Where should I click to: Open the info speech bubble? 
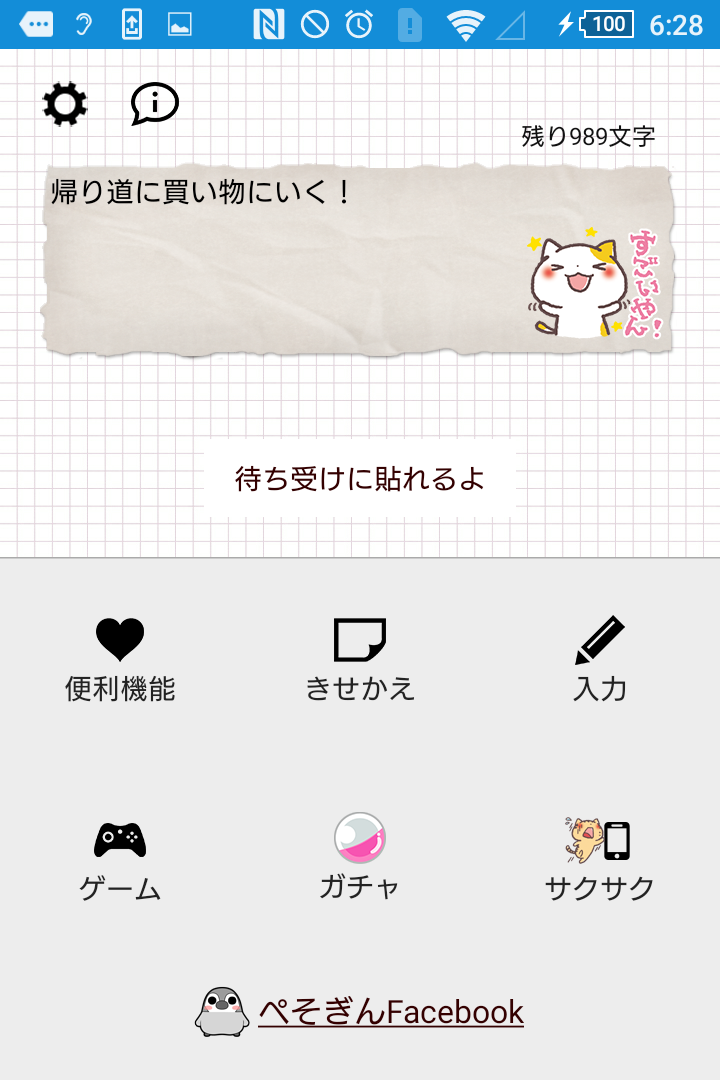[155, 104]
